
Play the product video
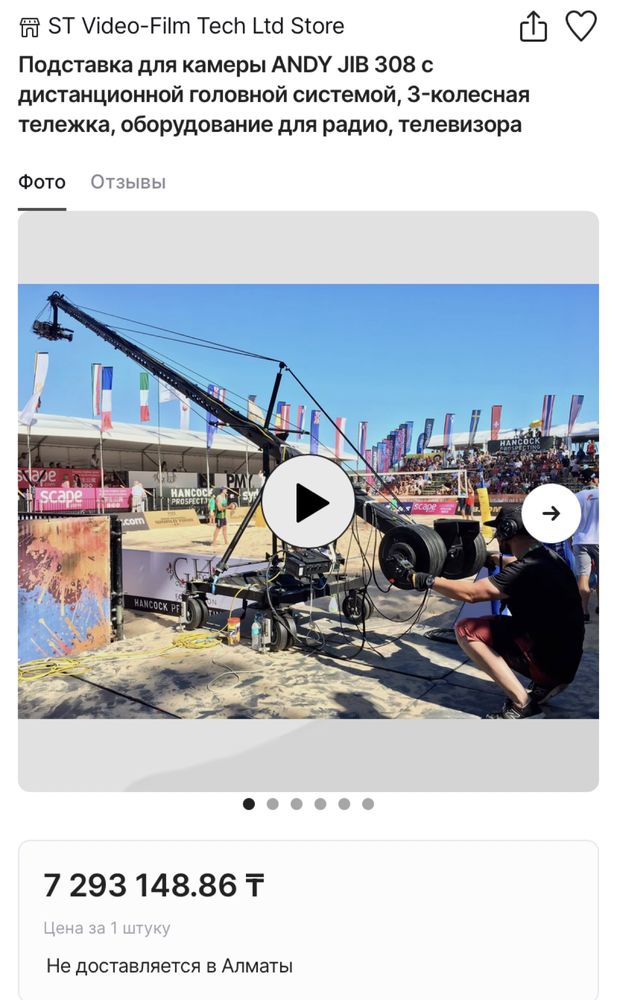[x=308, y=502]
